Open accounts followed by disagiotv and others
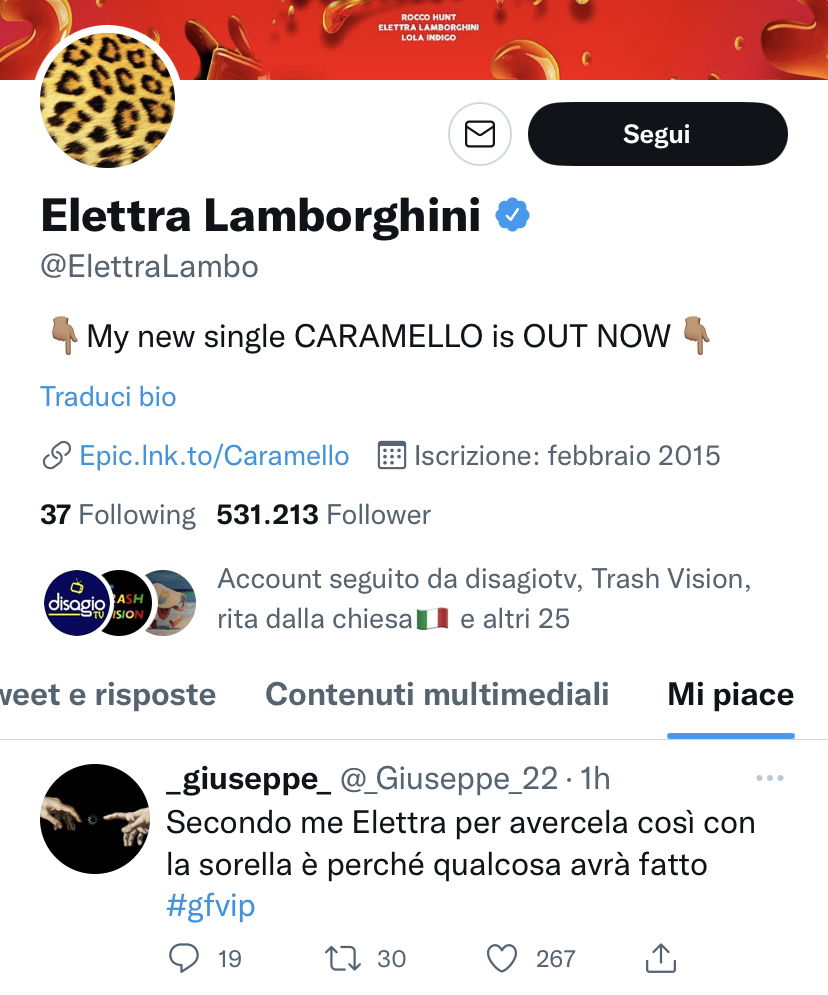 tap(484, 598)
